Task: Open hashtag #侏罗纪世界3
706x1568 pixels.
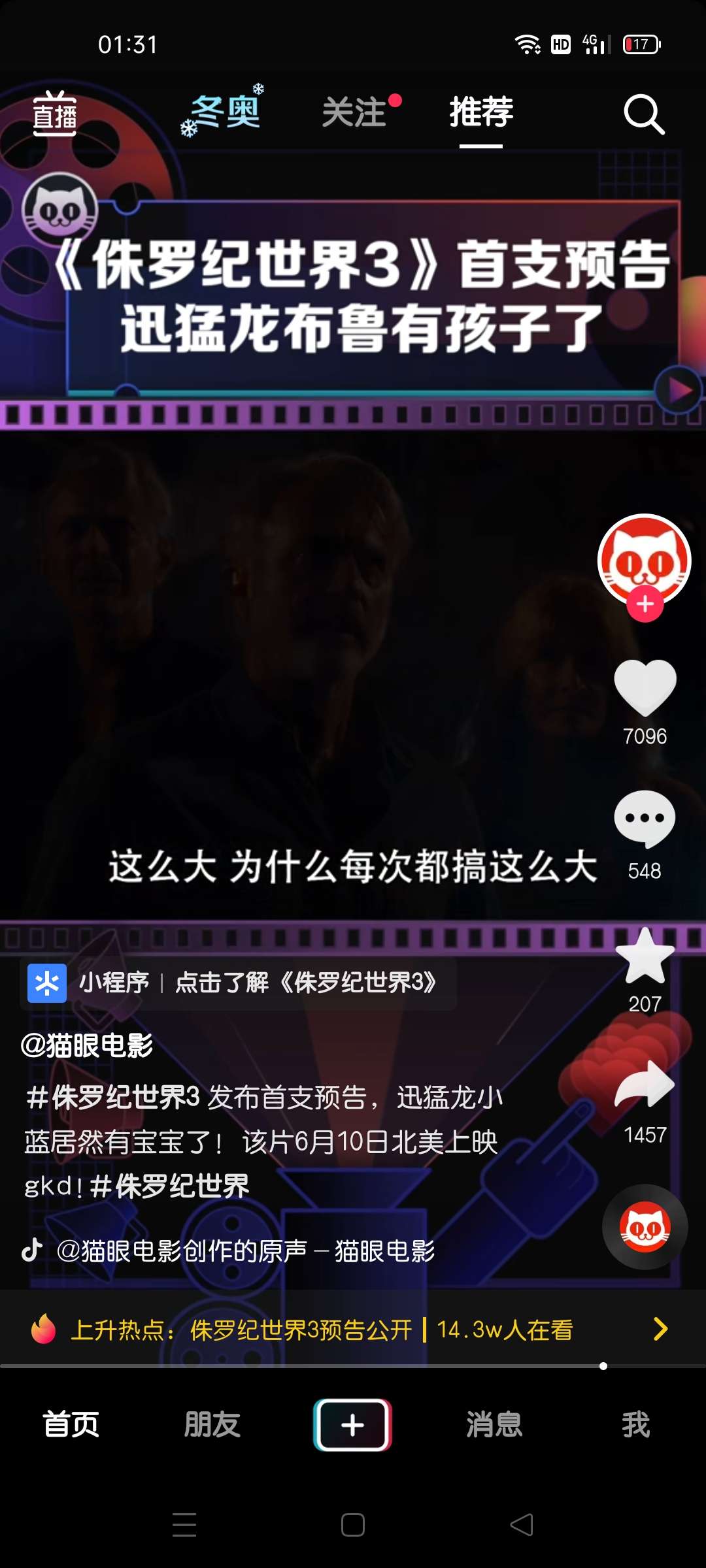Action: 113,1098
